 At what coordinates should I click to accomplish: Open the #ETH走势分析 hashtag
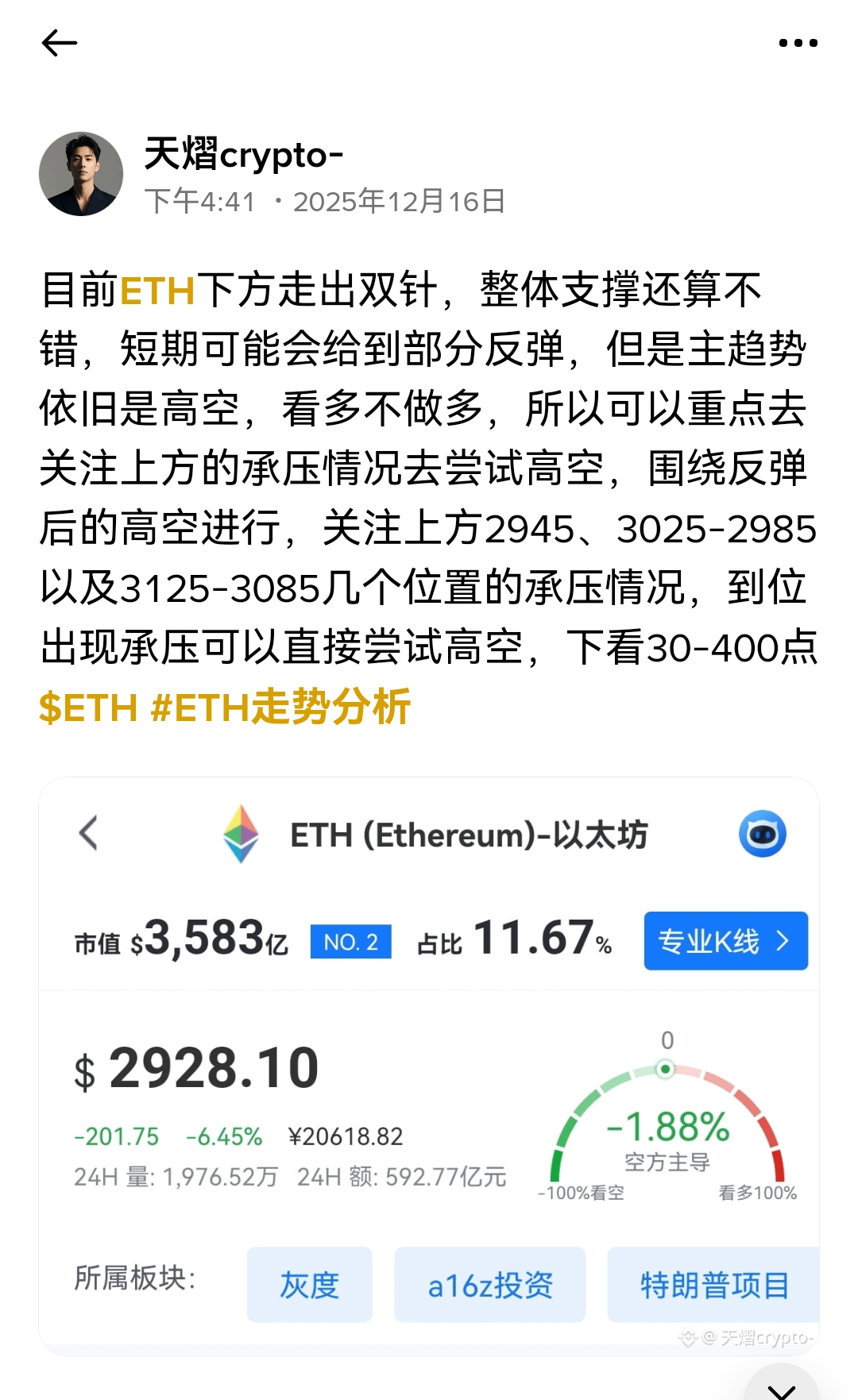280,708
